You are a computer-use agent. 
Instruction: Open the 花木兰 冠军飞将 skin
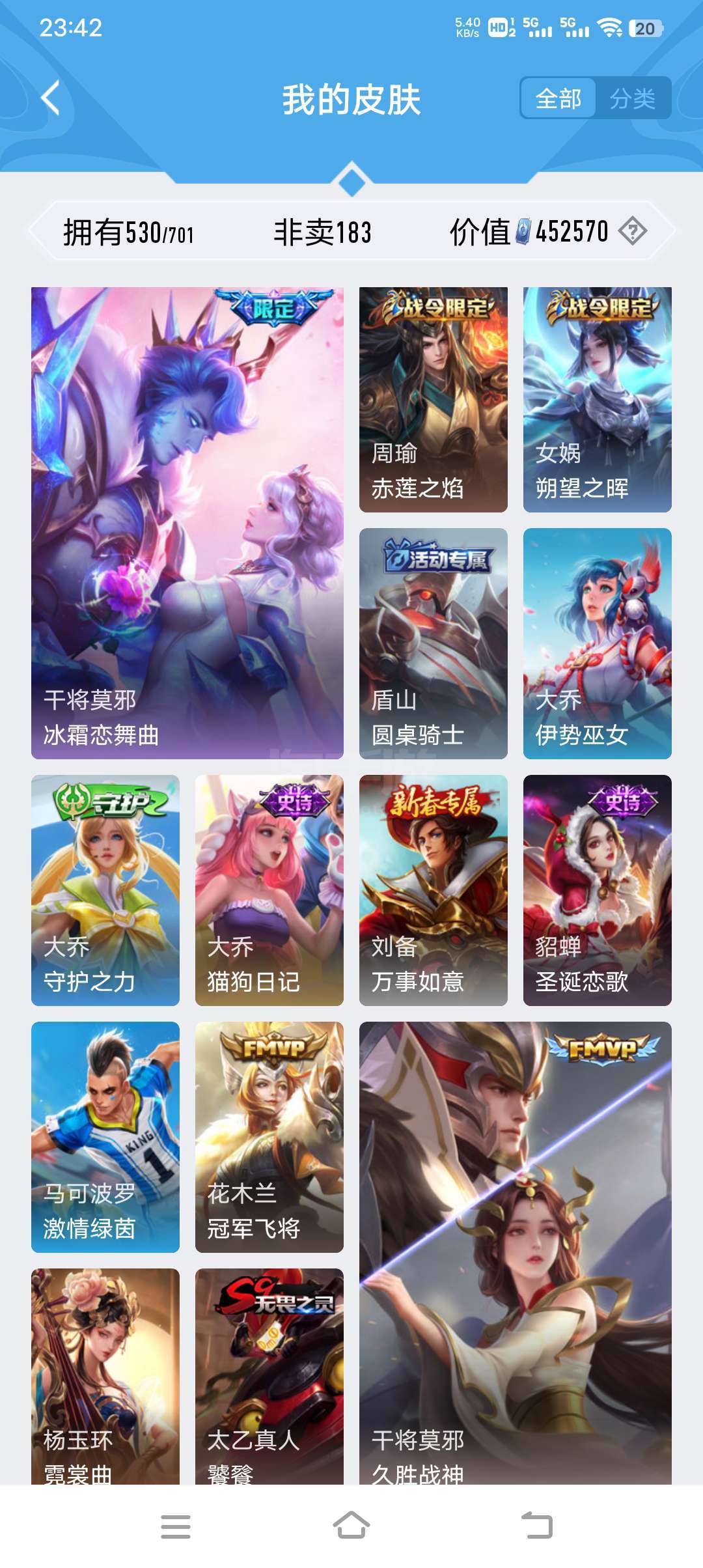click(x=269, y=1137)
